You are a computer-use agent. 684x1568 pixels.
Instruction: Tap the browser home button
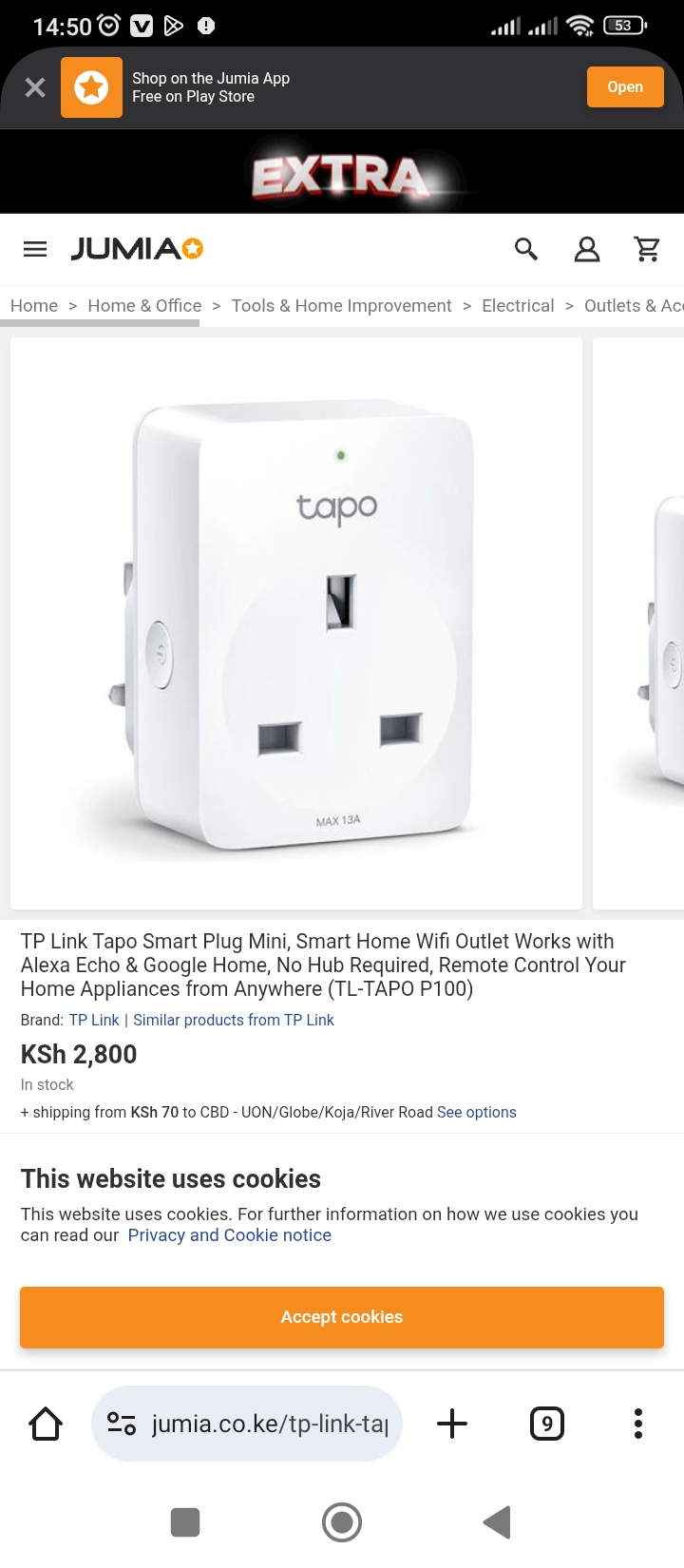[x=46, y=1424]
